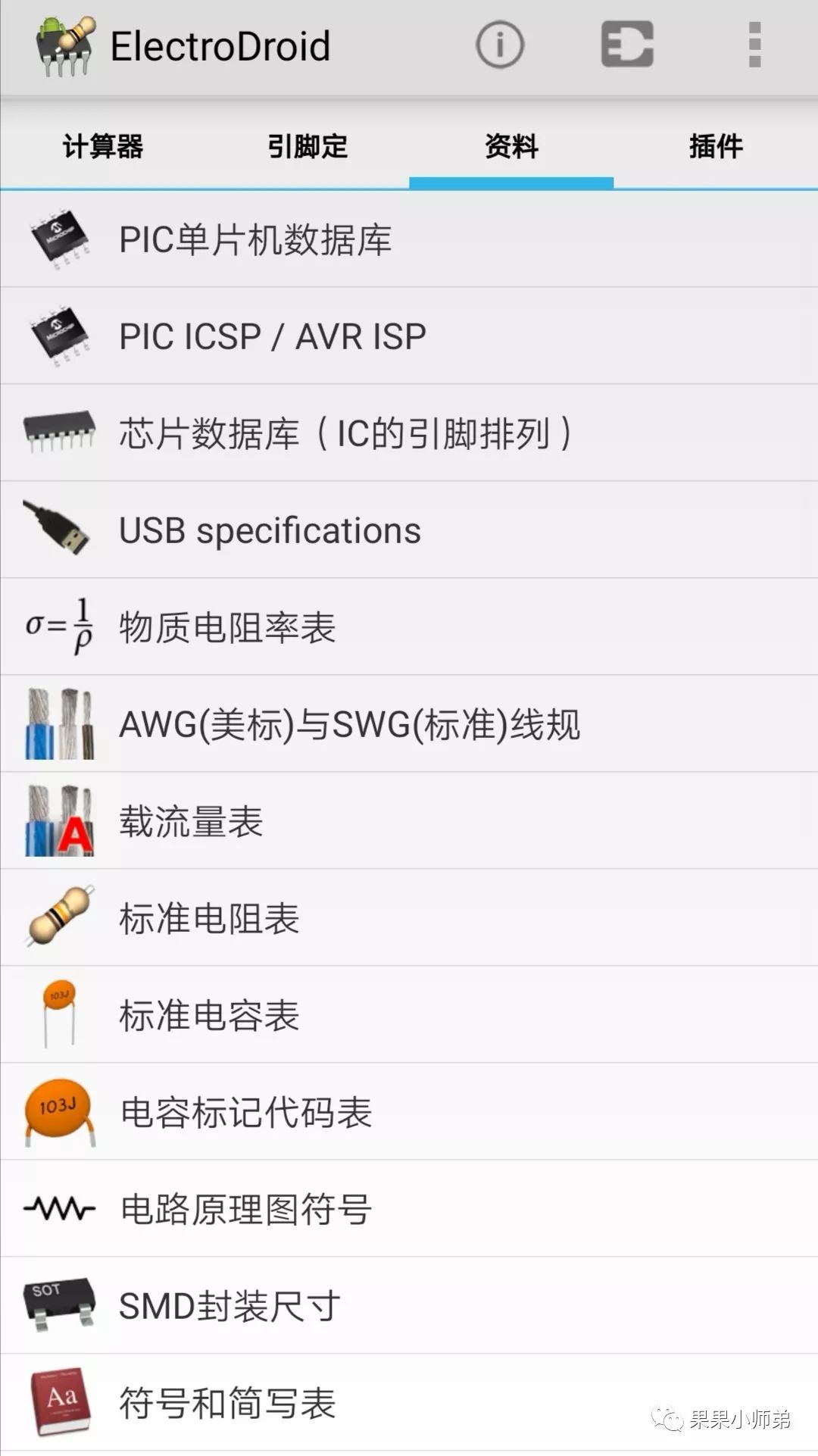This screenshot has width=818, height=1456.
Task: Tap the plug-in connector icon
Action: 627,45
